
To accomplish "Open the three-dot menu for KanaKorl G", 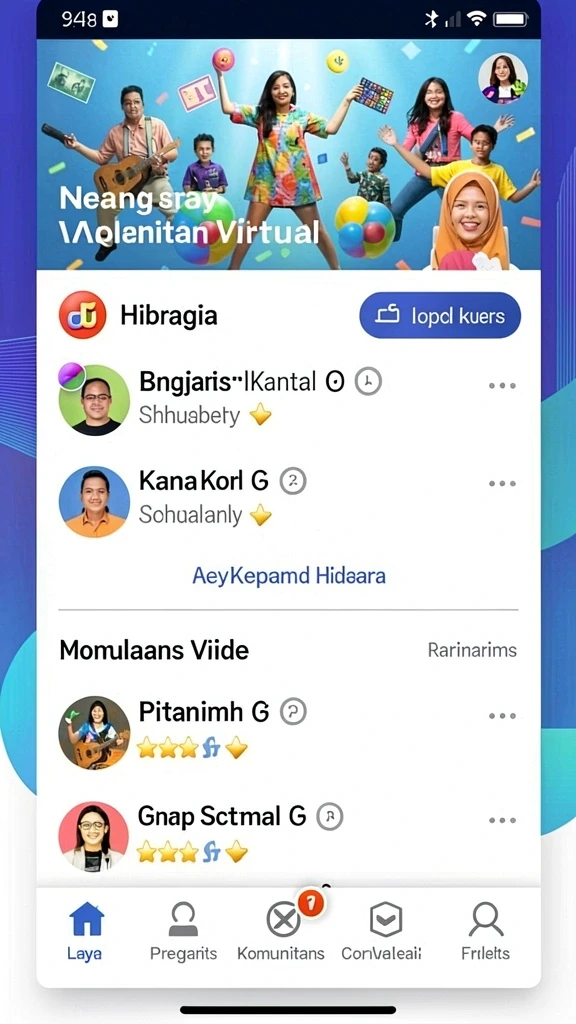I will point(502,483).
